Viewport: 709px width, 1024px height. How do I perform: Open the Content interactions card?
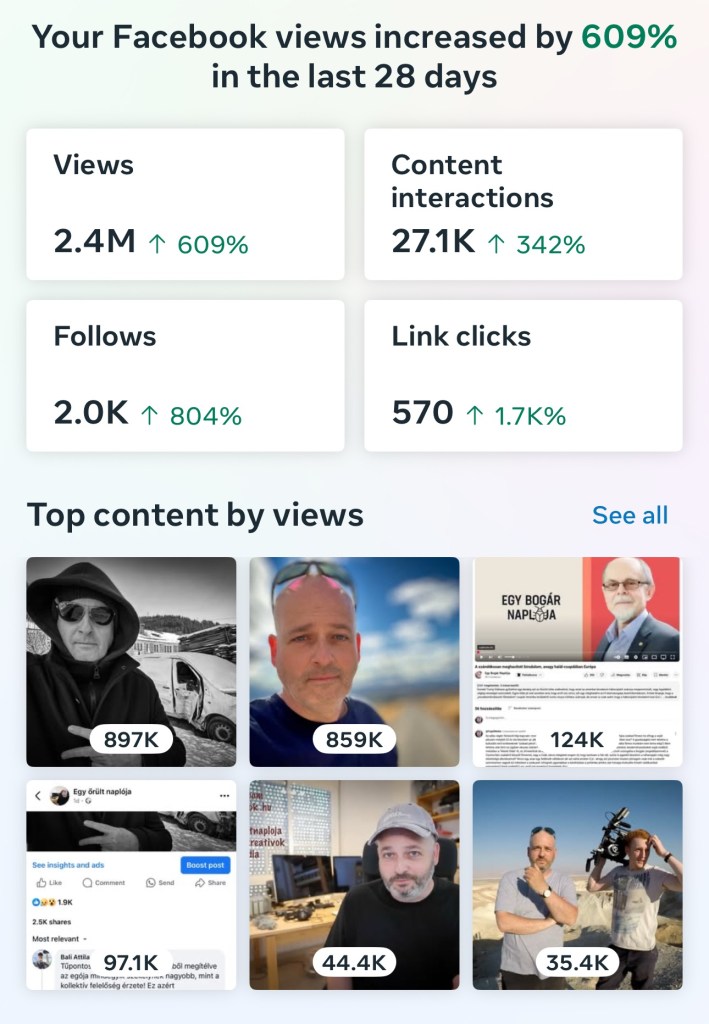[x=523, y=204]
